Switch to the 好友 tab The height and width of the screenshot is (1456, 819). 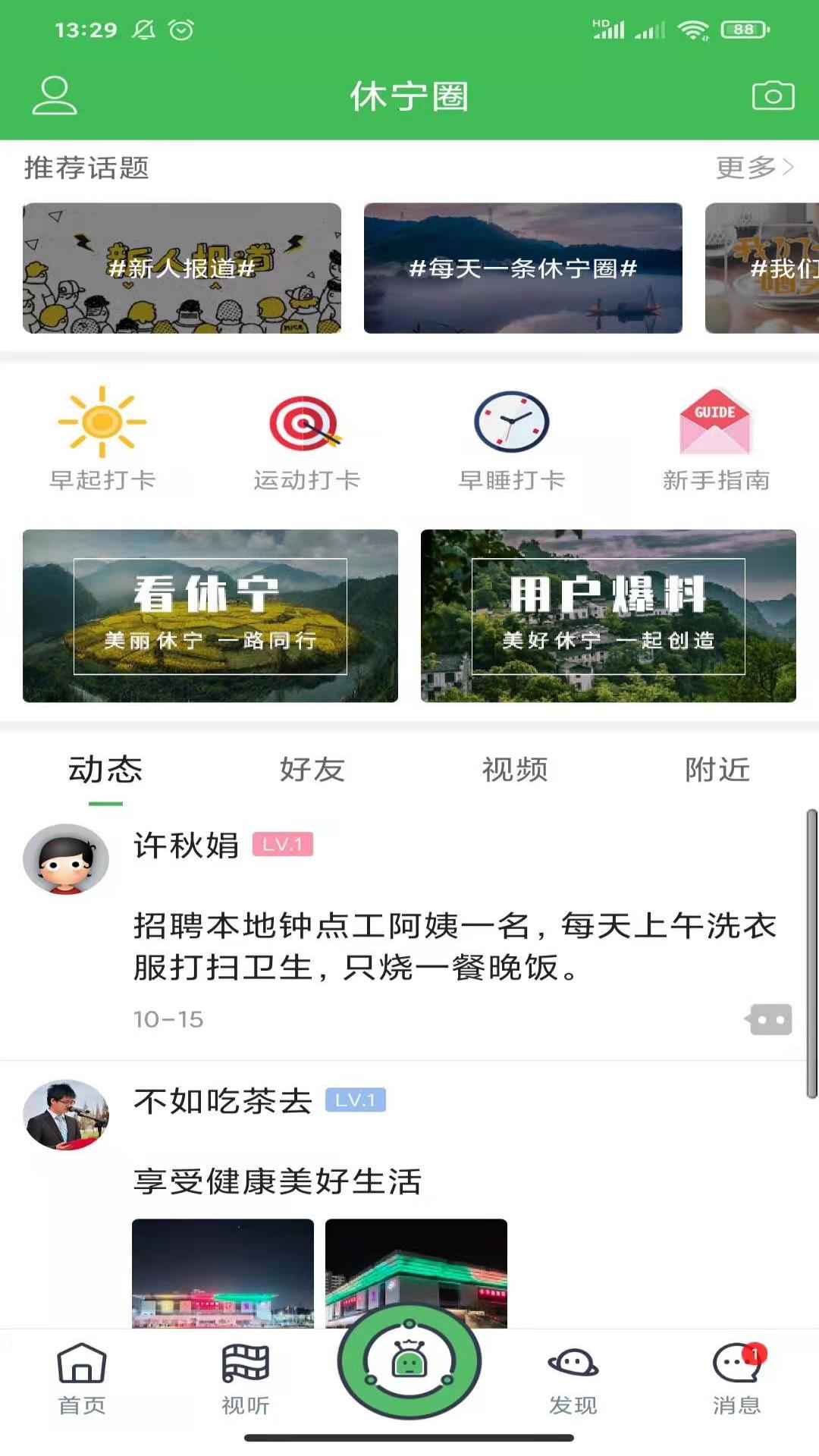tap(312, 770)
